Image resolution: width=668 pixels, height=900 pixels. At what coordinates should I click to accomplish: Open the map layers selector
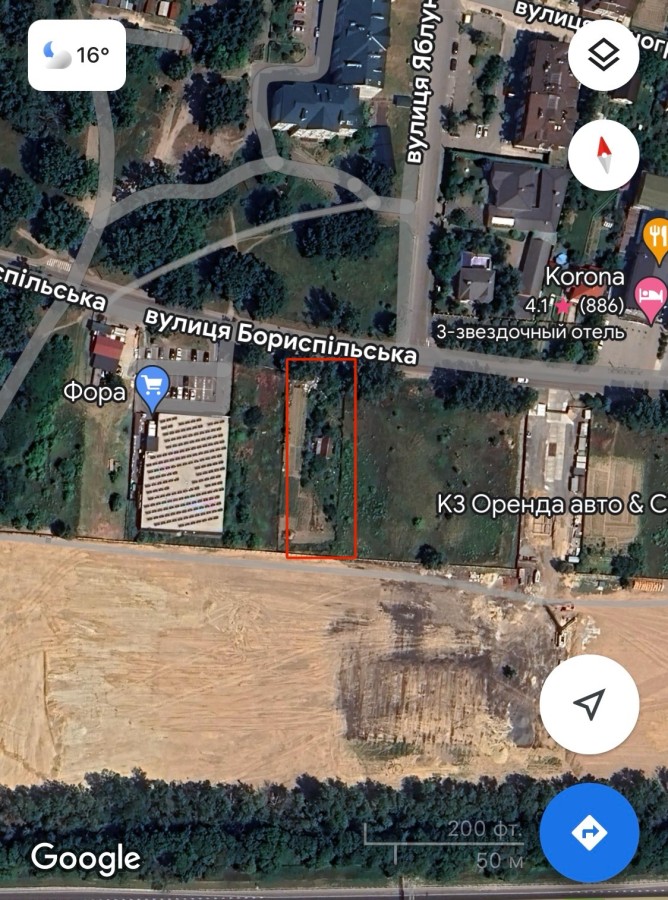[603, 56]
